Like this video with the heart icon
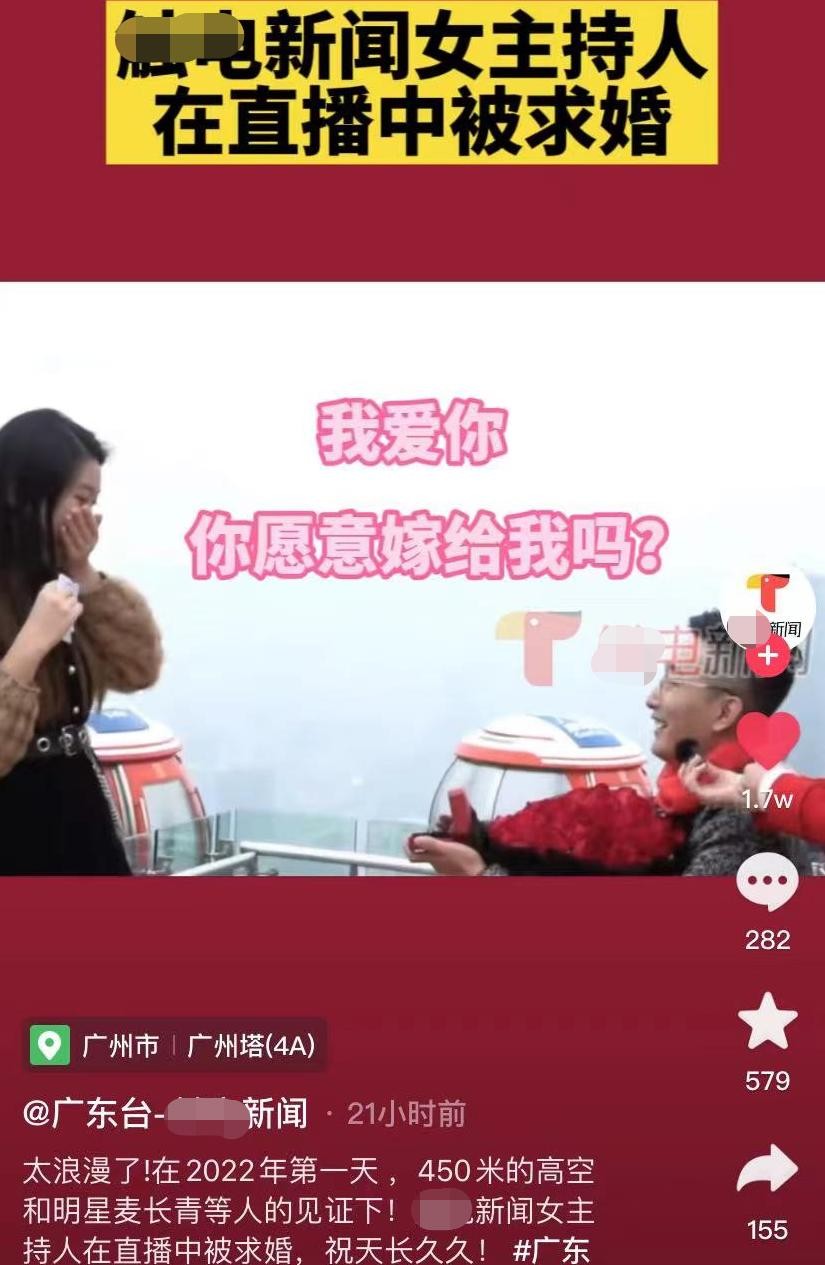Viewport: 825px width, 1265px height. click(768, 742)
